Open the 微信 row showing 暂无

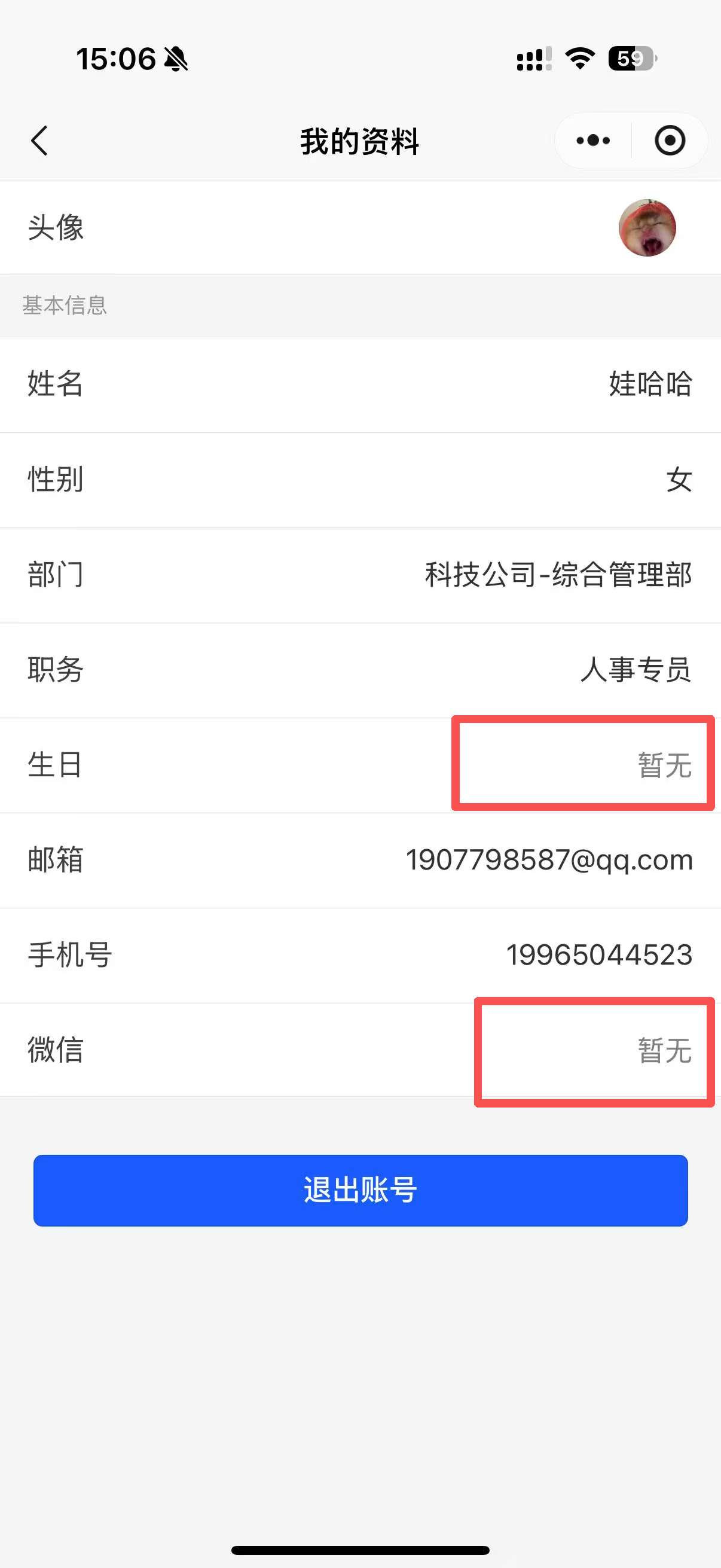click(x=360, y=1051)
